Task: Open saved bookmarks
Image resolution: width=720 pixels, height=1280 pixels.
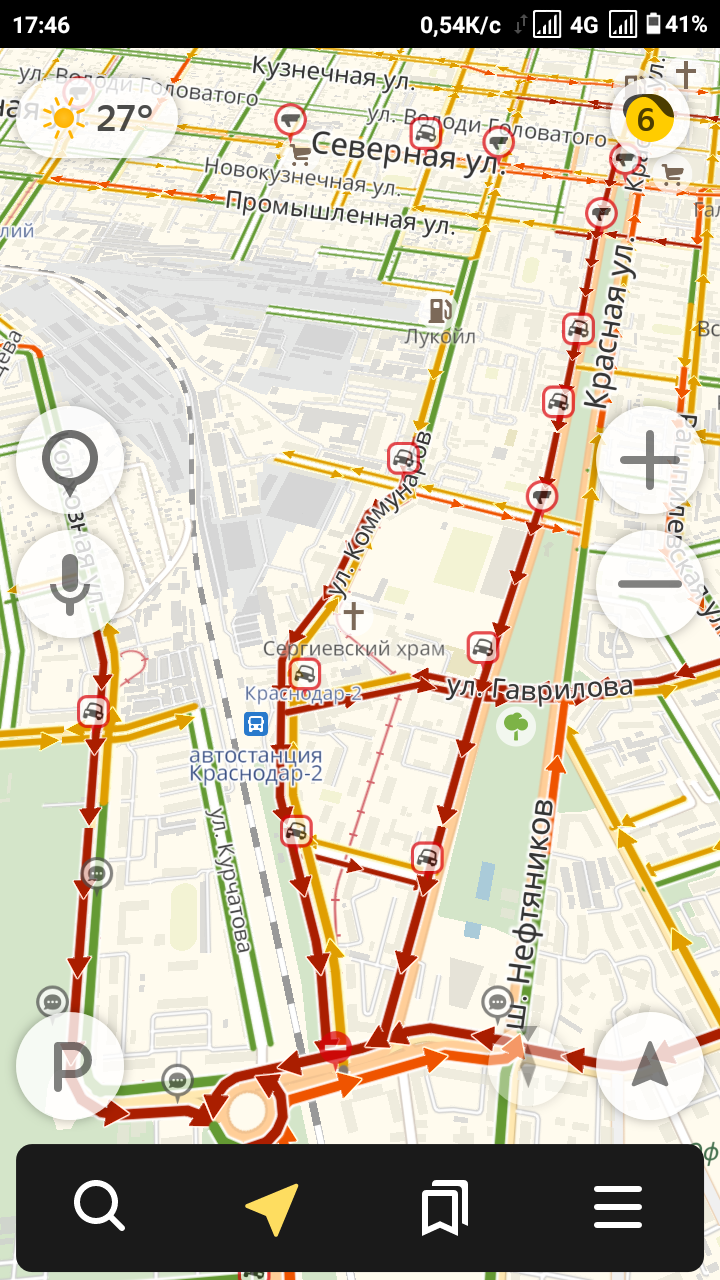Action: click(445, 1208)
